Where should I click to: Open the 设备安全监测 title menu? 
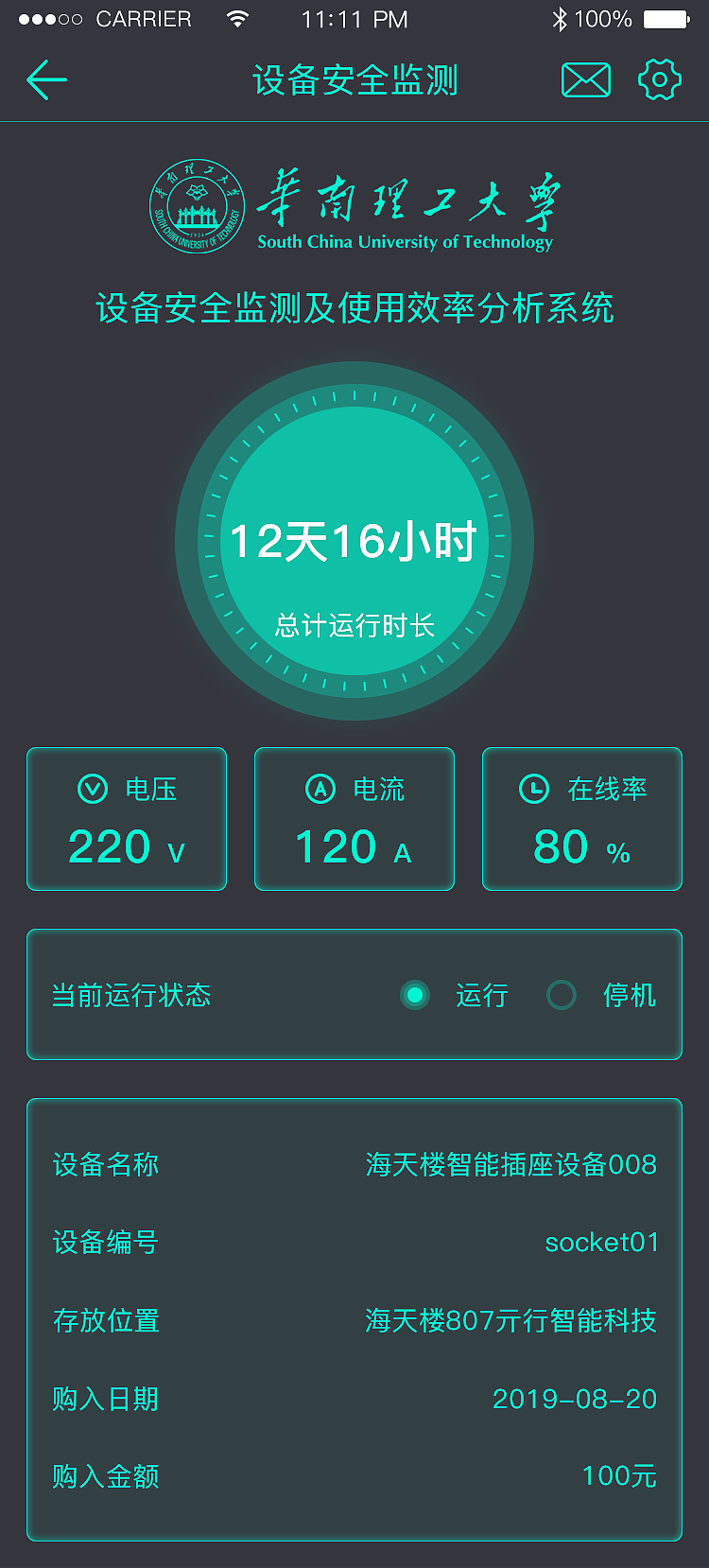(x=354, y=79)
